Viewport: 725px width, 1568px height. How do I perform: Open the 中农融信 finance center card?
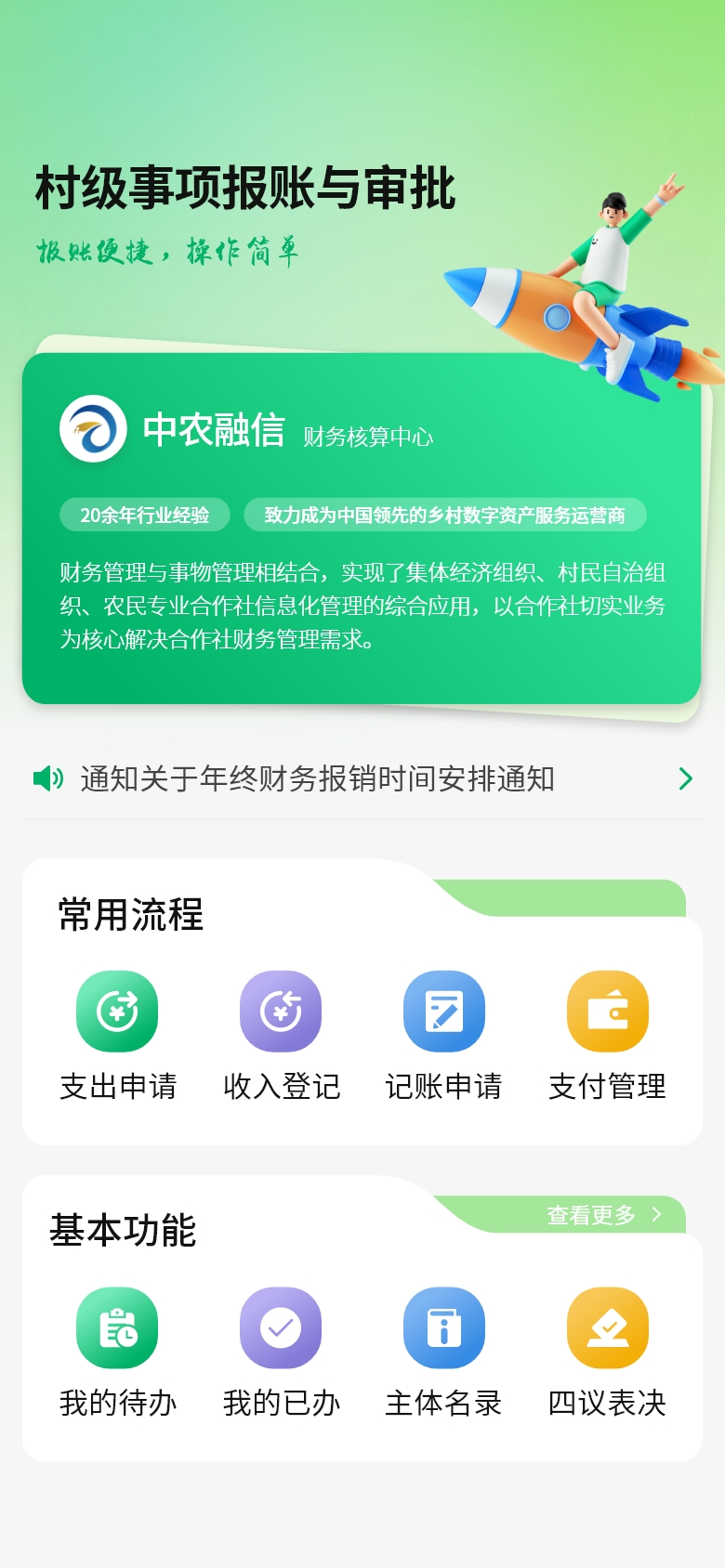[x=361, y=529]
